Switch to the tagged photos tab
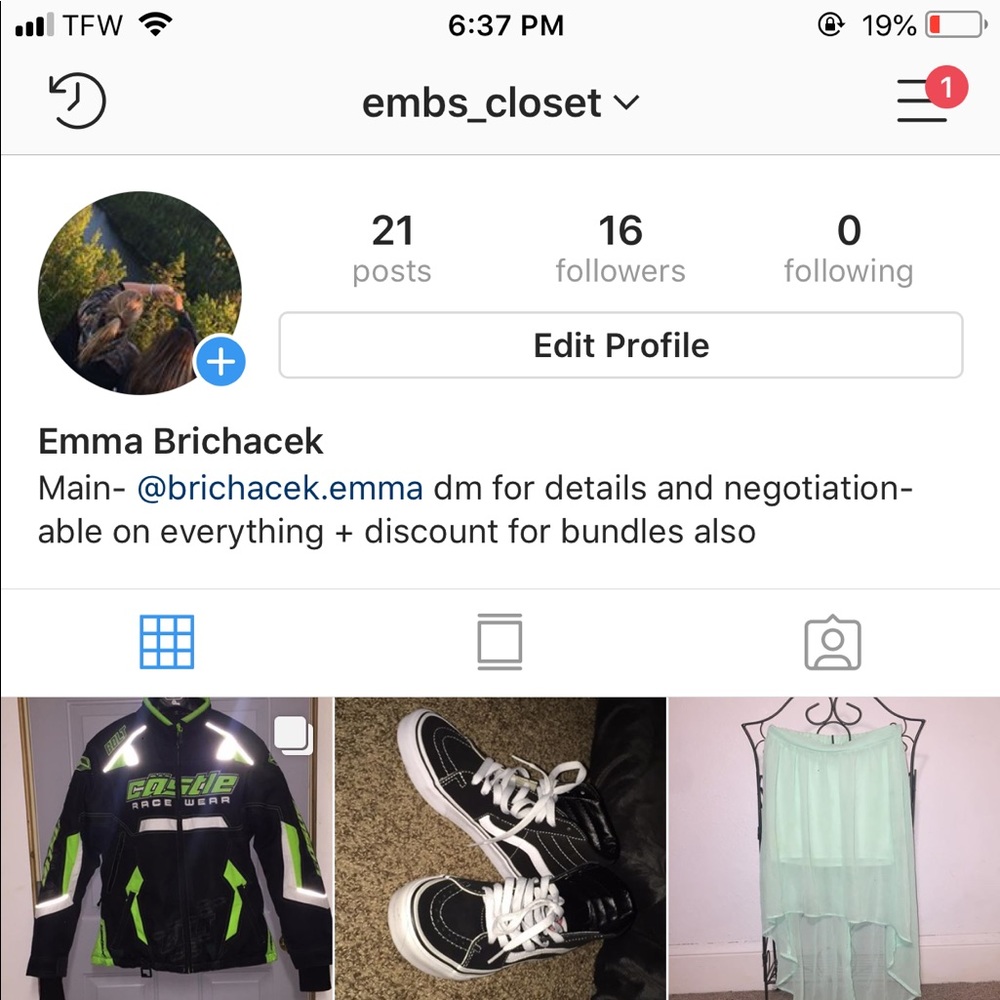The width and height of the screenshot is (1000, 1000). point(832,644)
